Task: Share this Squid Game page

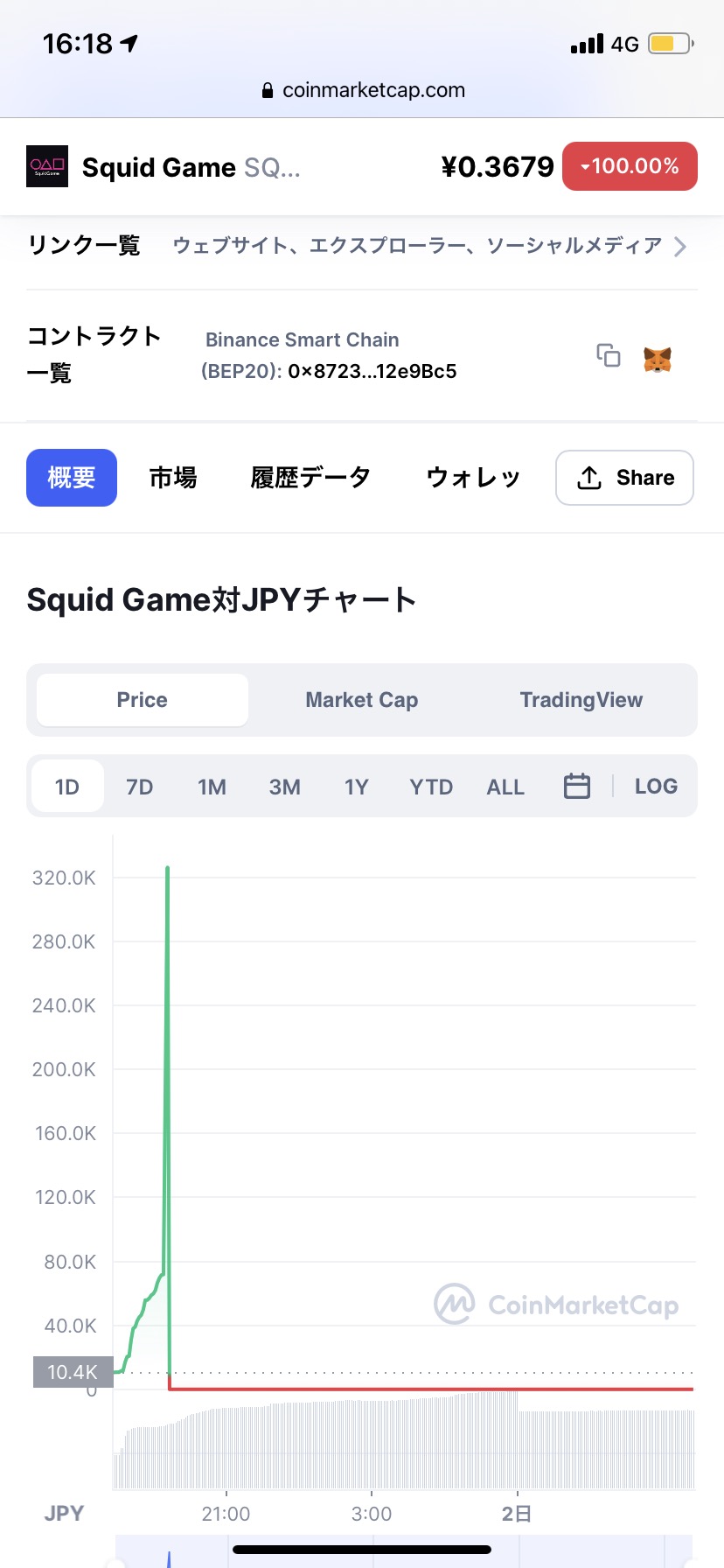Action: click(625, 478)
